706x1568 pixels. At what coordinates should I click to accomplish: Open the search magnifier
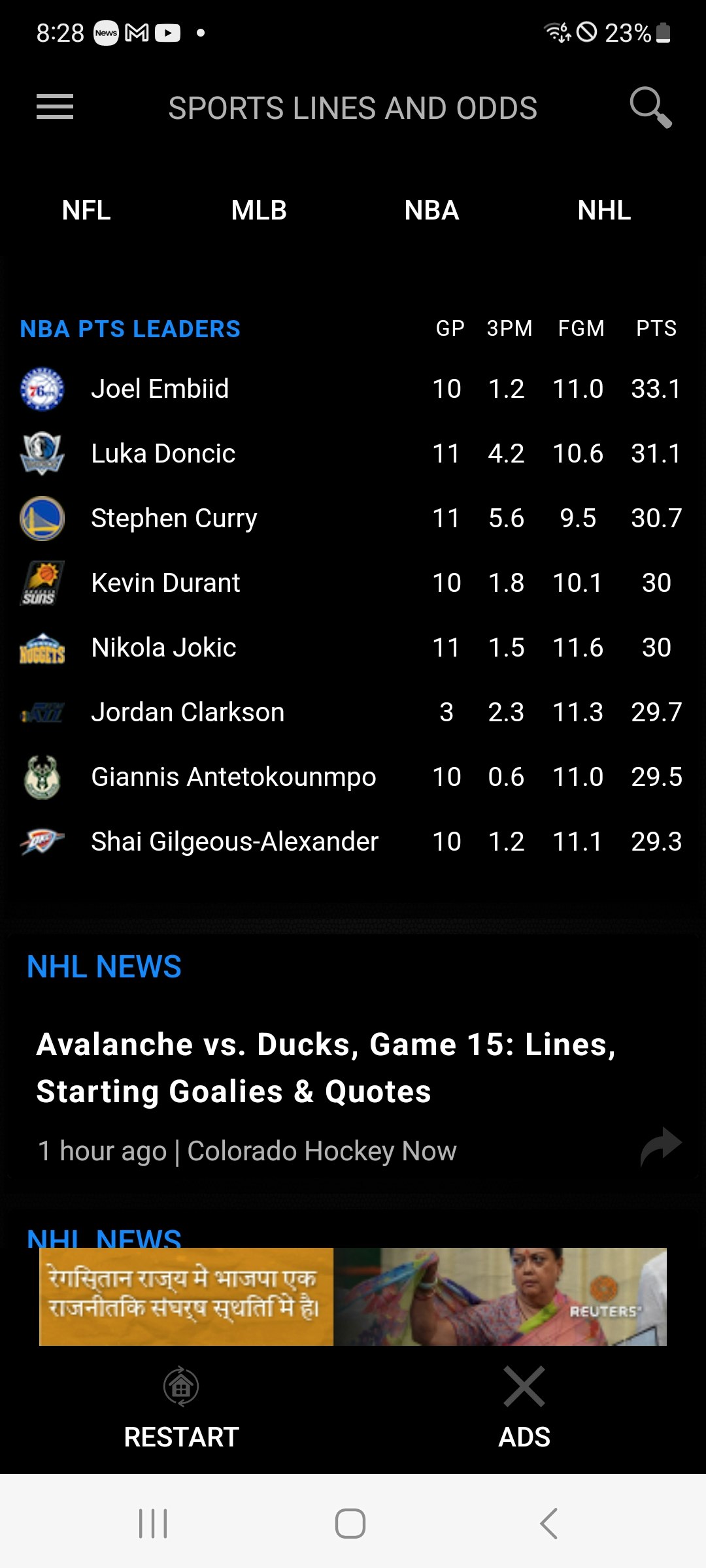tap(650, 106)
